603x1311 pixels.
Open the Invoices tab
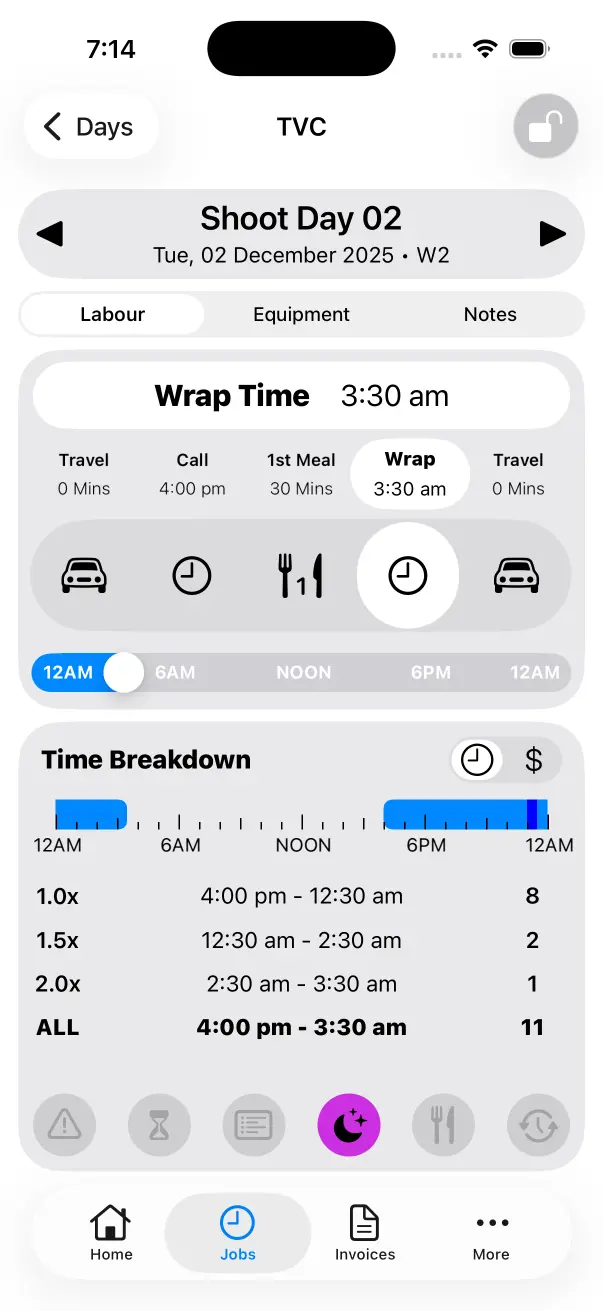tap(364, 1233)
